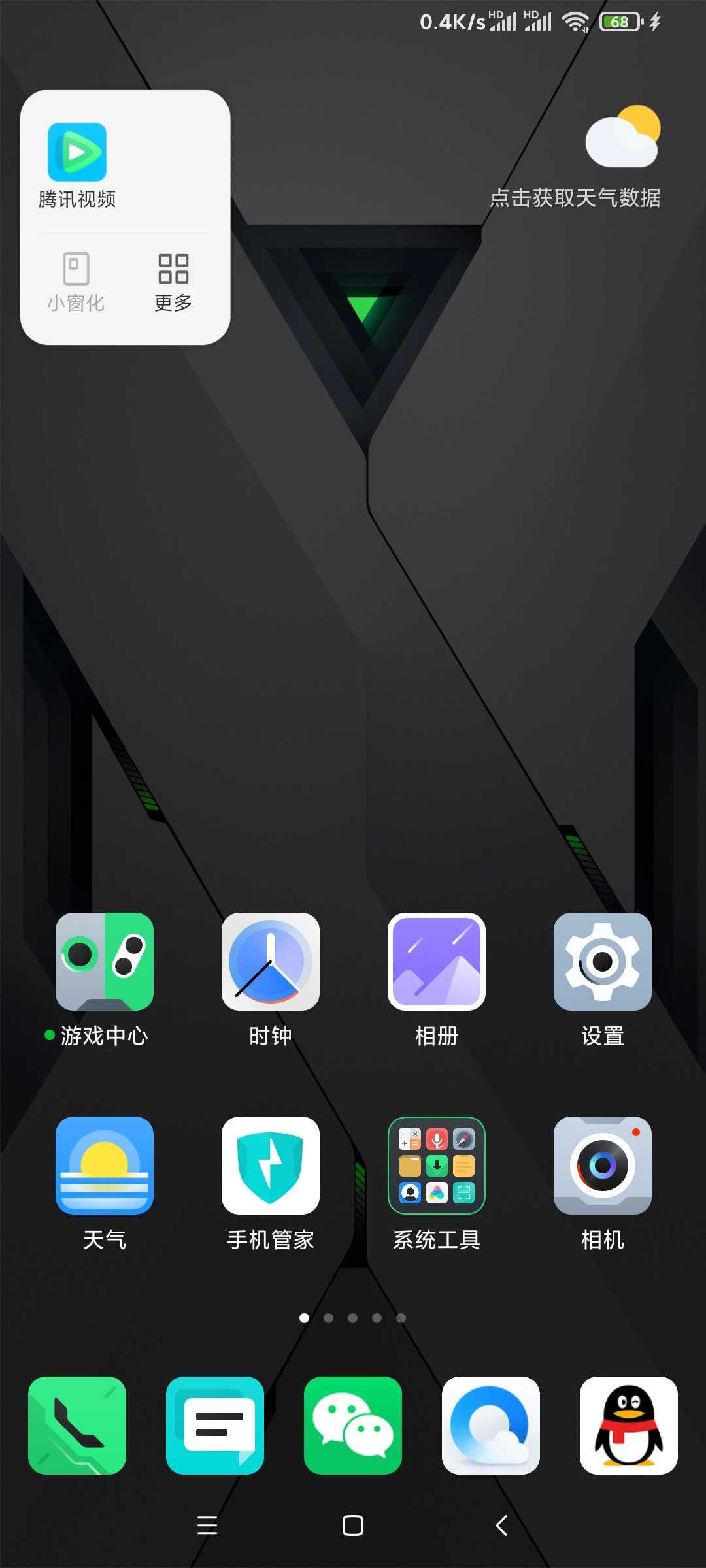Open the messages app in dock

[215, 1426]
